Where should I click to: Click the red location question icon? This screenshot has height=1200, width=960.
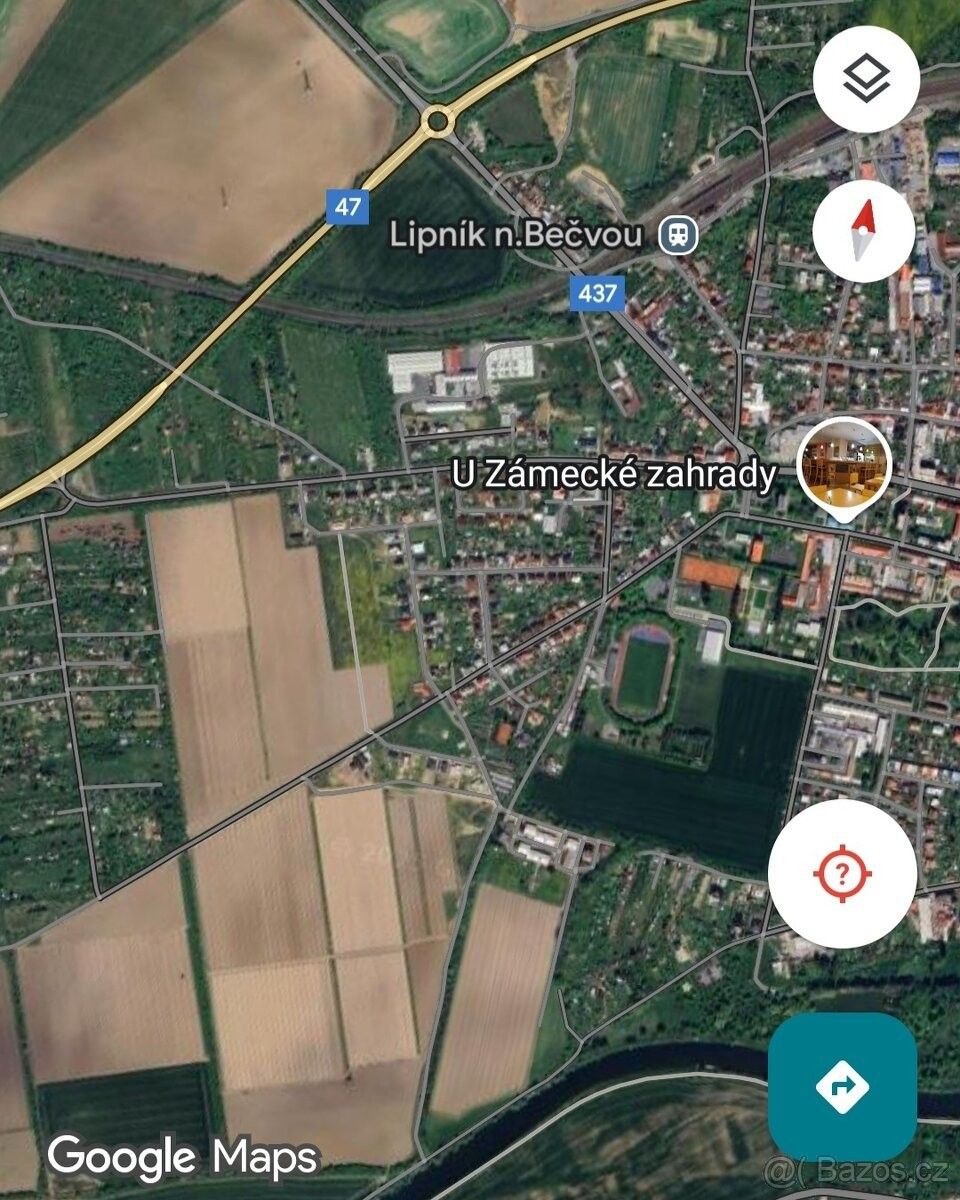pos(843,874)
